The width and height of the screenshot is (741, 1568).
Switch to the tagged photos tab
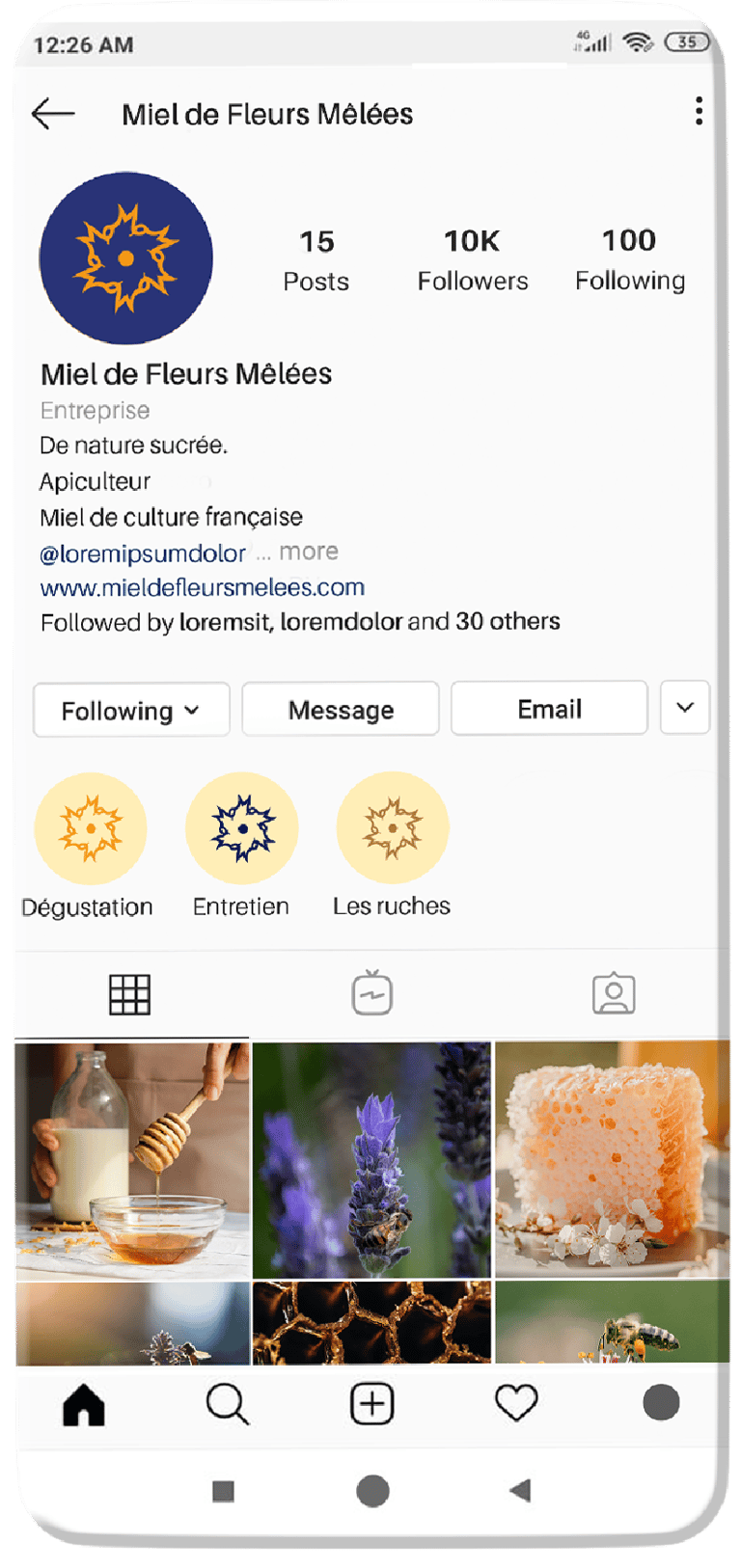click(614, 993)
